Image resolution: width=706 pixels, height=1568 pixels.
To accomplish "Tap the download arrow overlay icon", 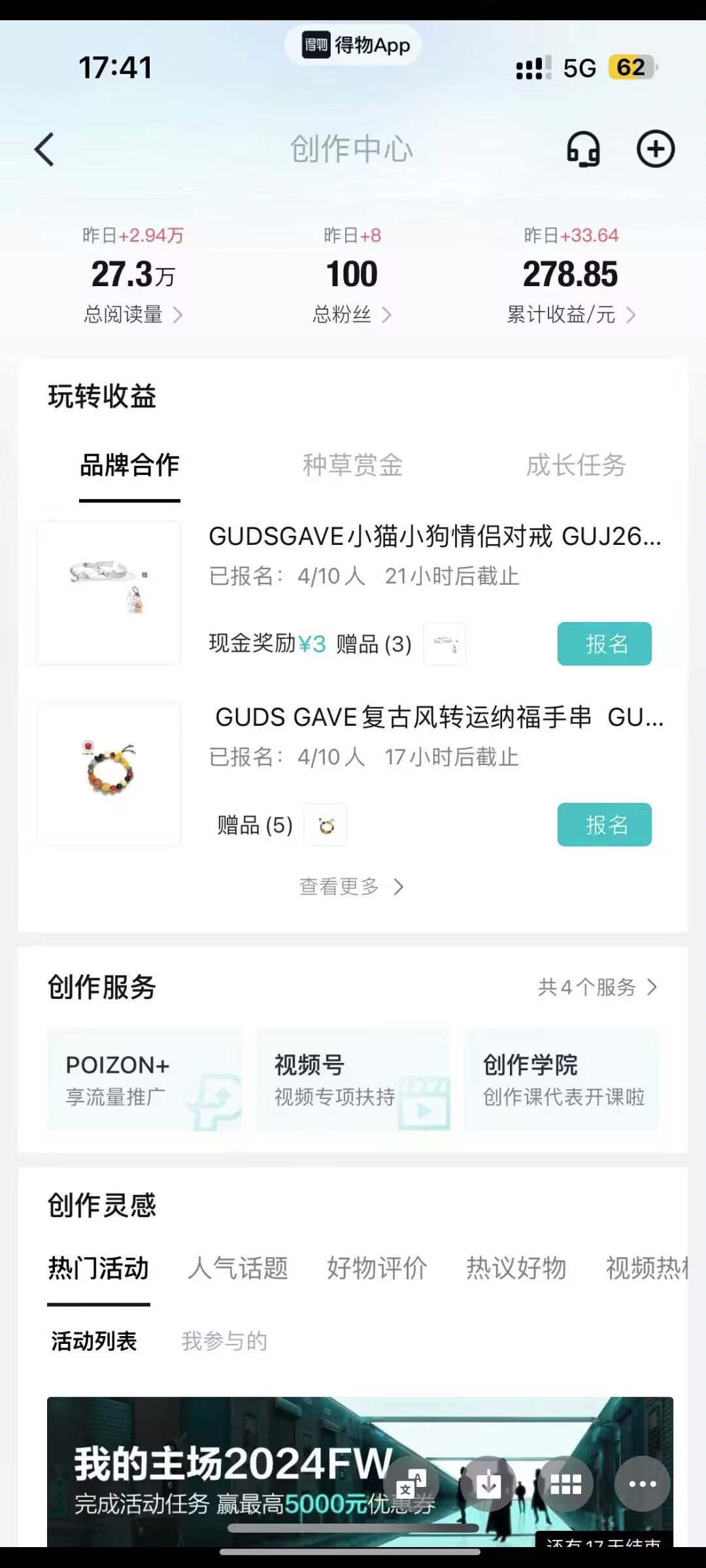I will coord(488,1484).
